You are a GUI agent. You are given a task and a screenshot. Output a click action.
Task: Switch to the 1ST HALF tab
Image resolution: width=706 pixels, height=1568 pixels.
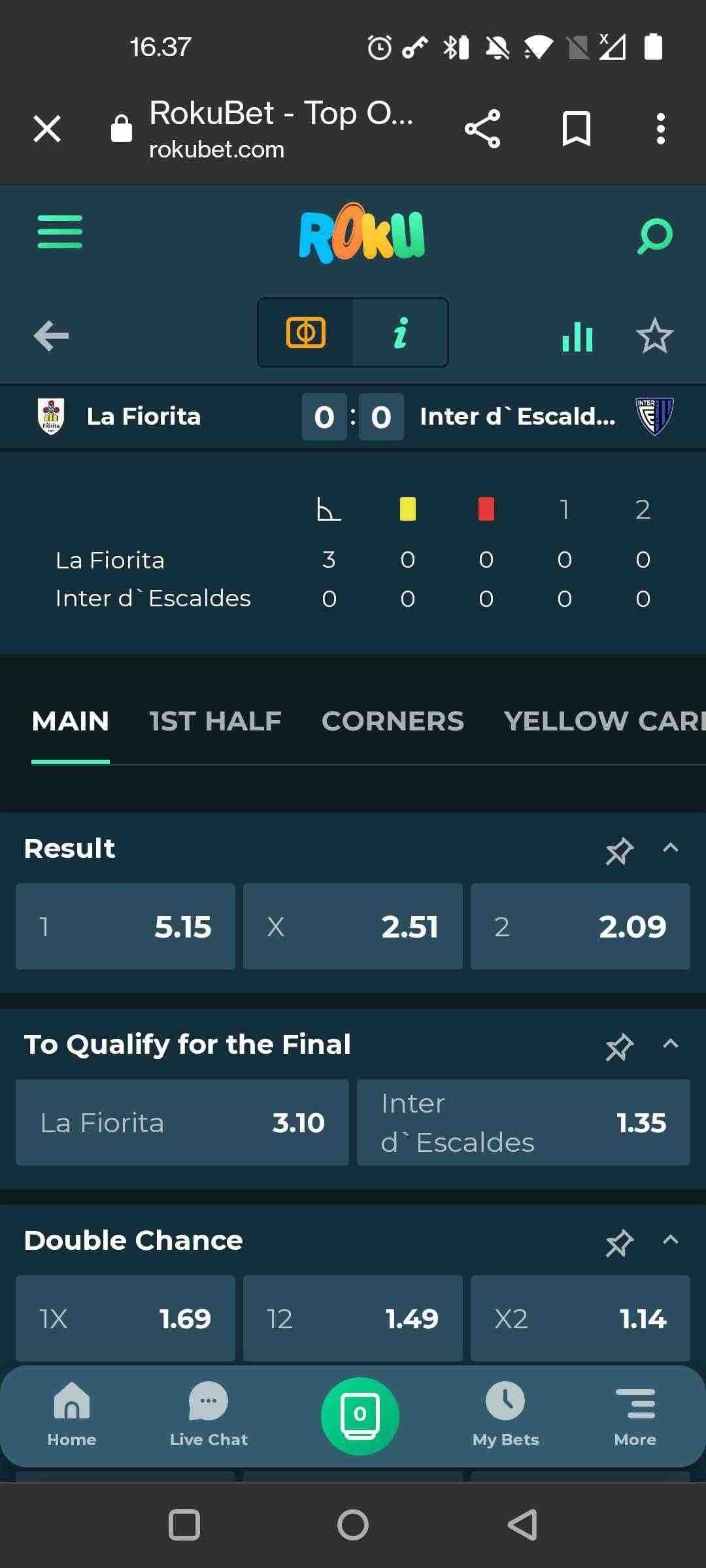(x=214, y=721)
